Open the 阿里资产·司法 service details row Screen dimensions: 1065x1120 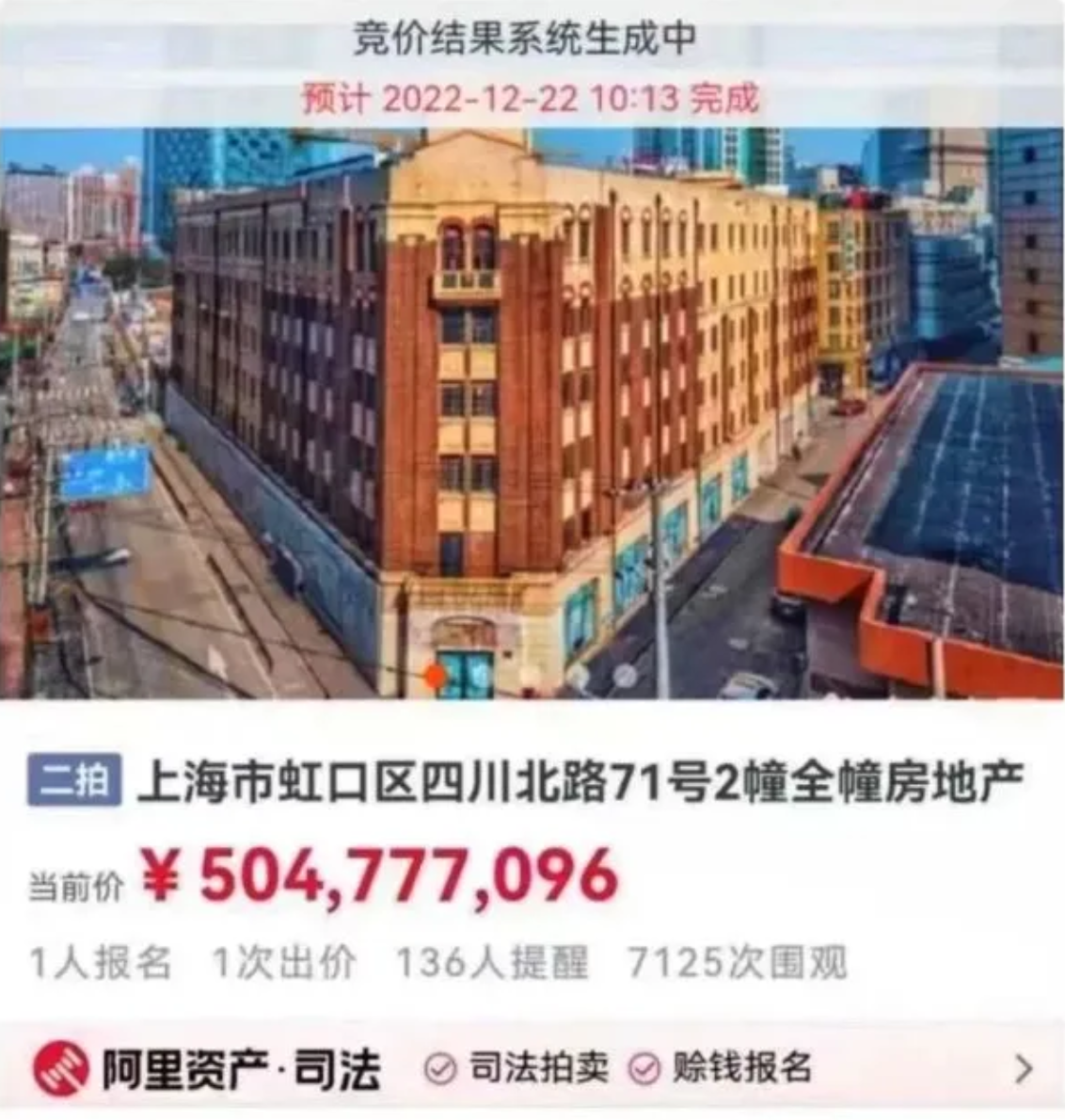click(1024, 1069)
